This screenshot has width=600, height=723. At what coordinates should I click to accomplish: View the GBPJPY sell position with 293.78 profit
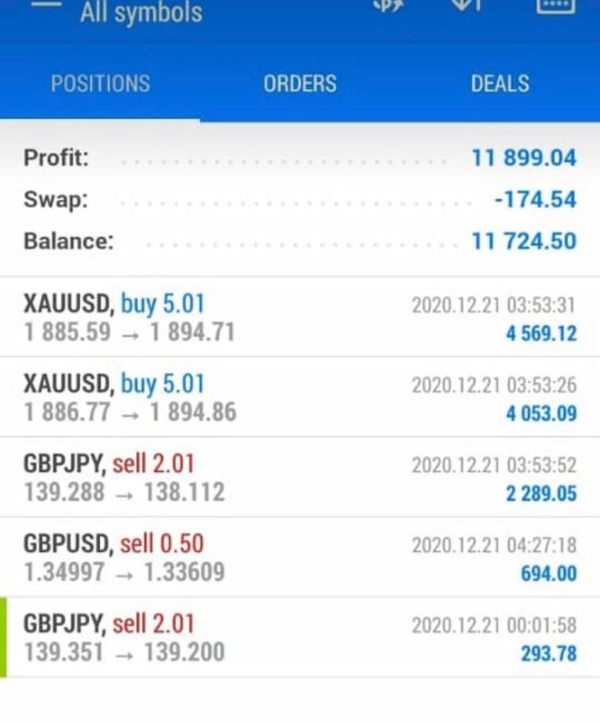300,638
